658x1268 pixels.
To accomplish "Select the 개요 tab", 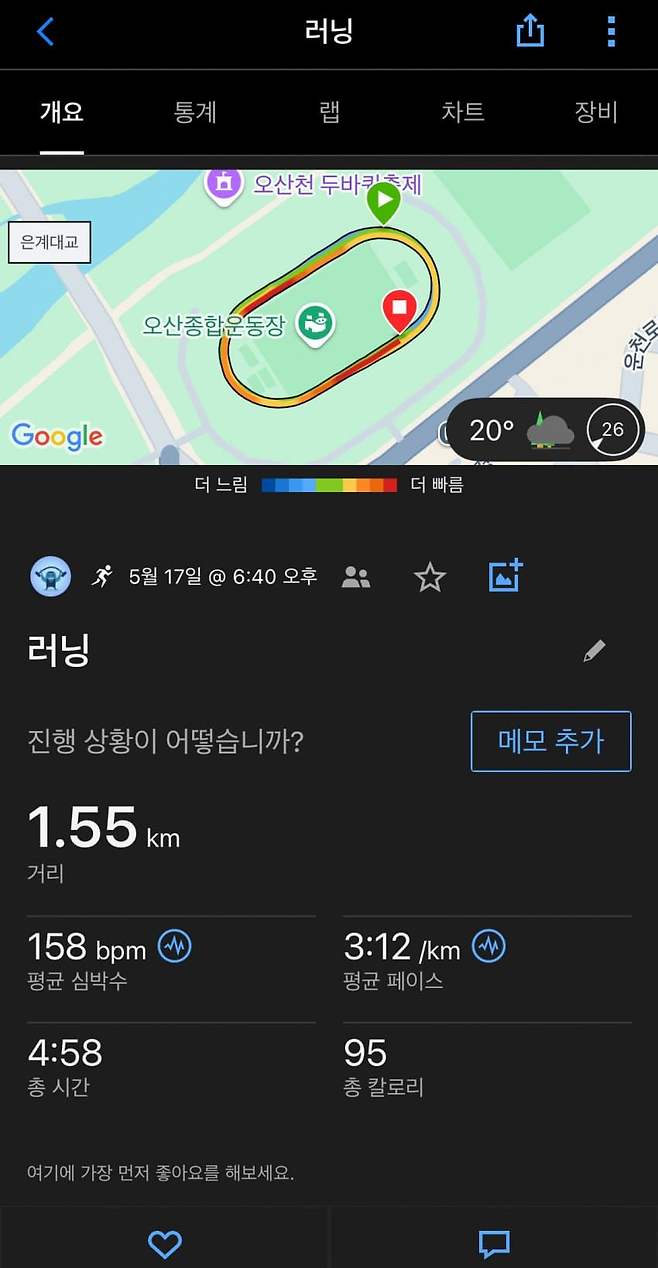I will tap(62, 112).
